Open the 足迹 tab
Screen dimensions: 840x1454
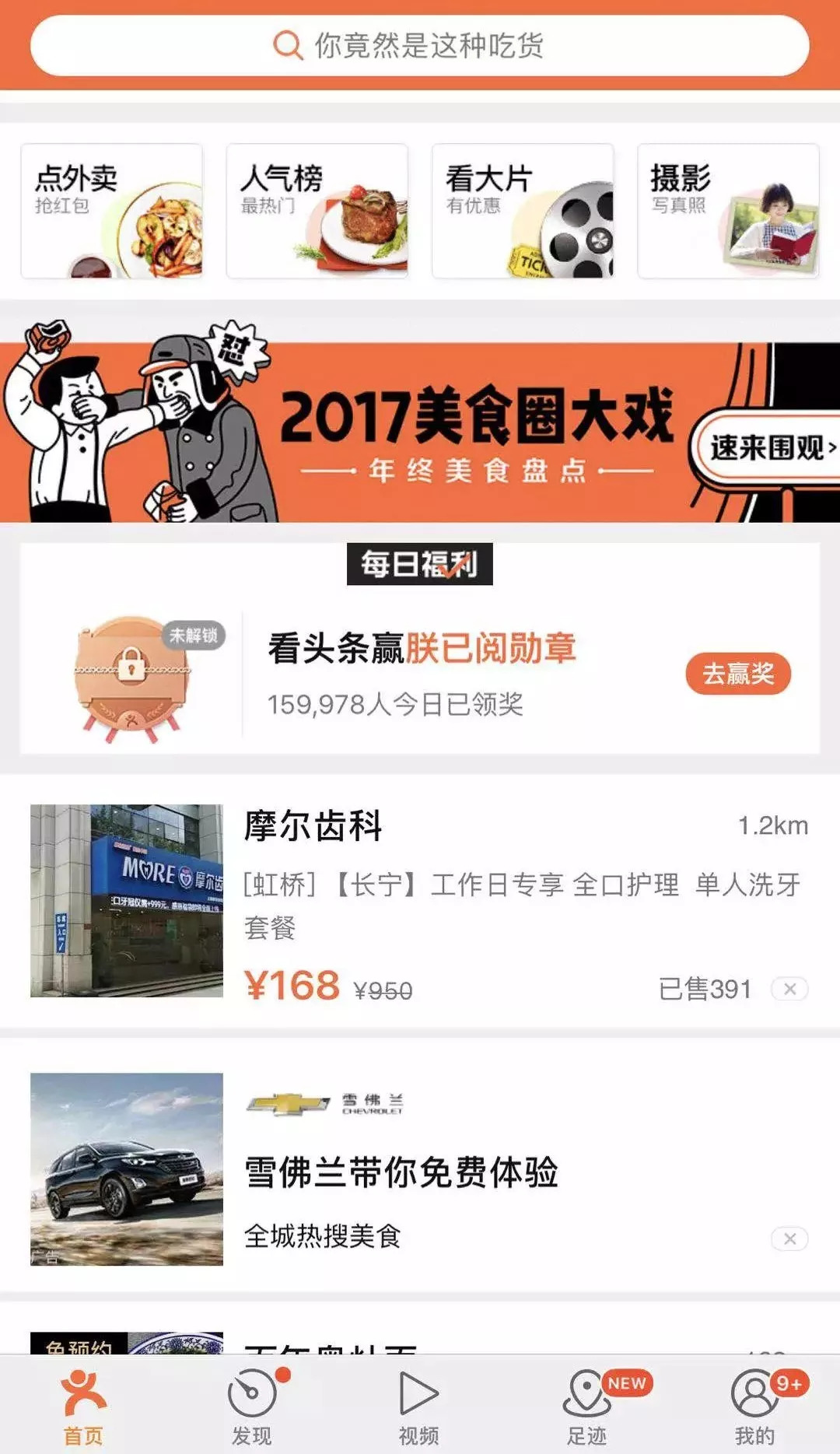point(588,1407)
